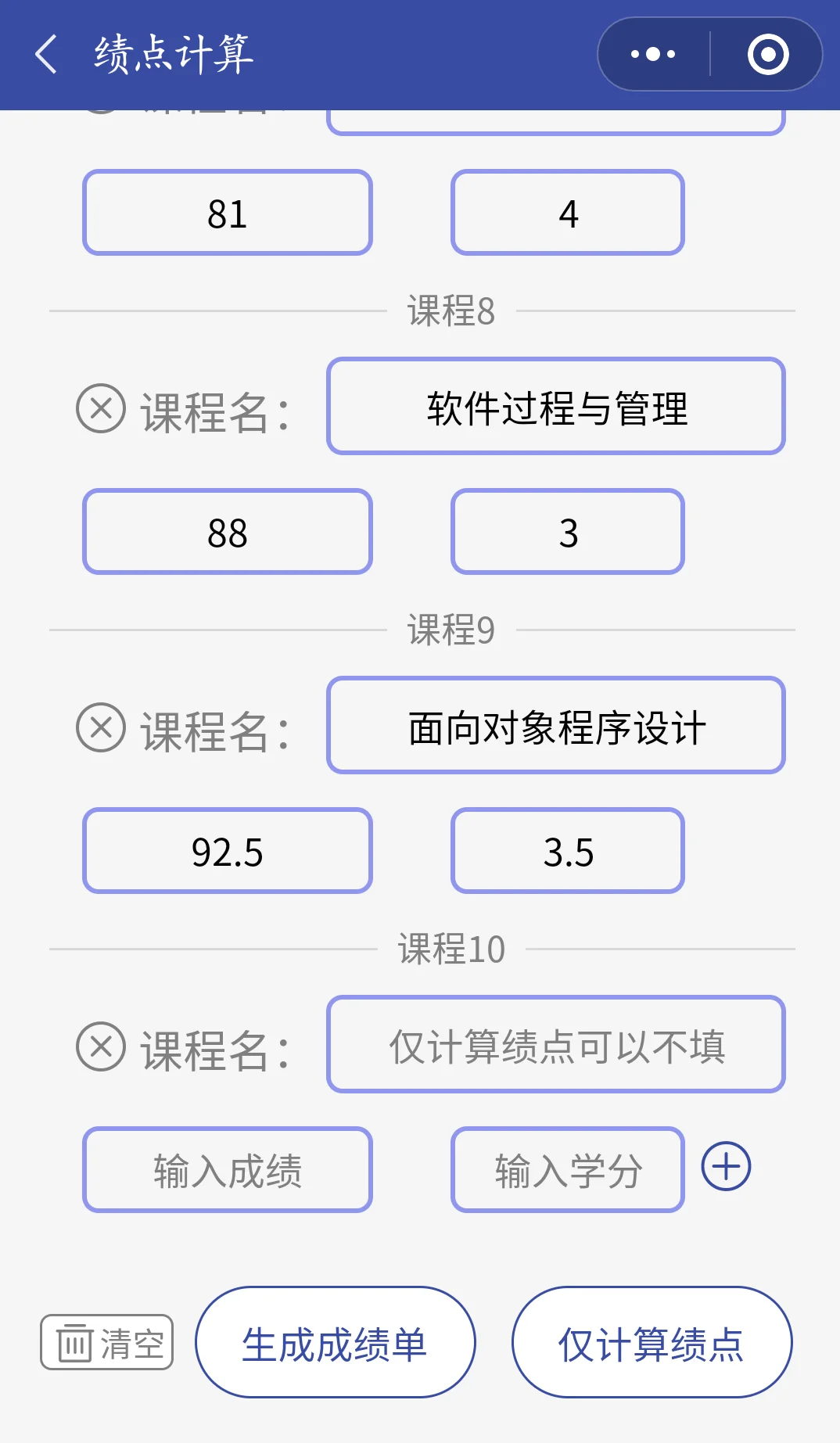Viewport: 840px width, 1443px height.
Task: Edit the score field showing 81
Action: [x=227, y=213]
